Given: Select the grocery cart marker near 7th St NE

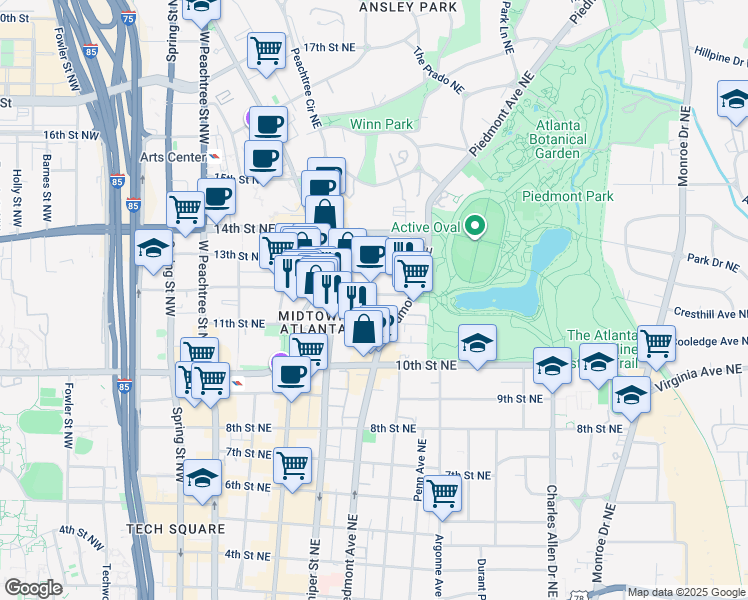Looking at the screenshot, I should coord(293,464).
